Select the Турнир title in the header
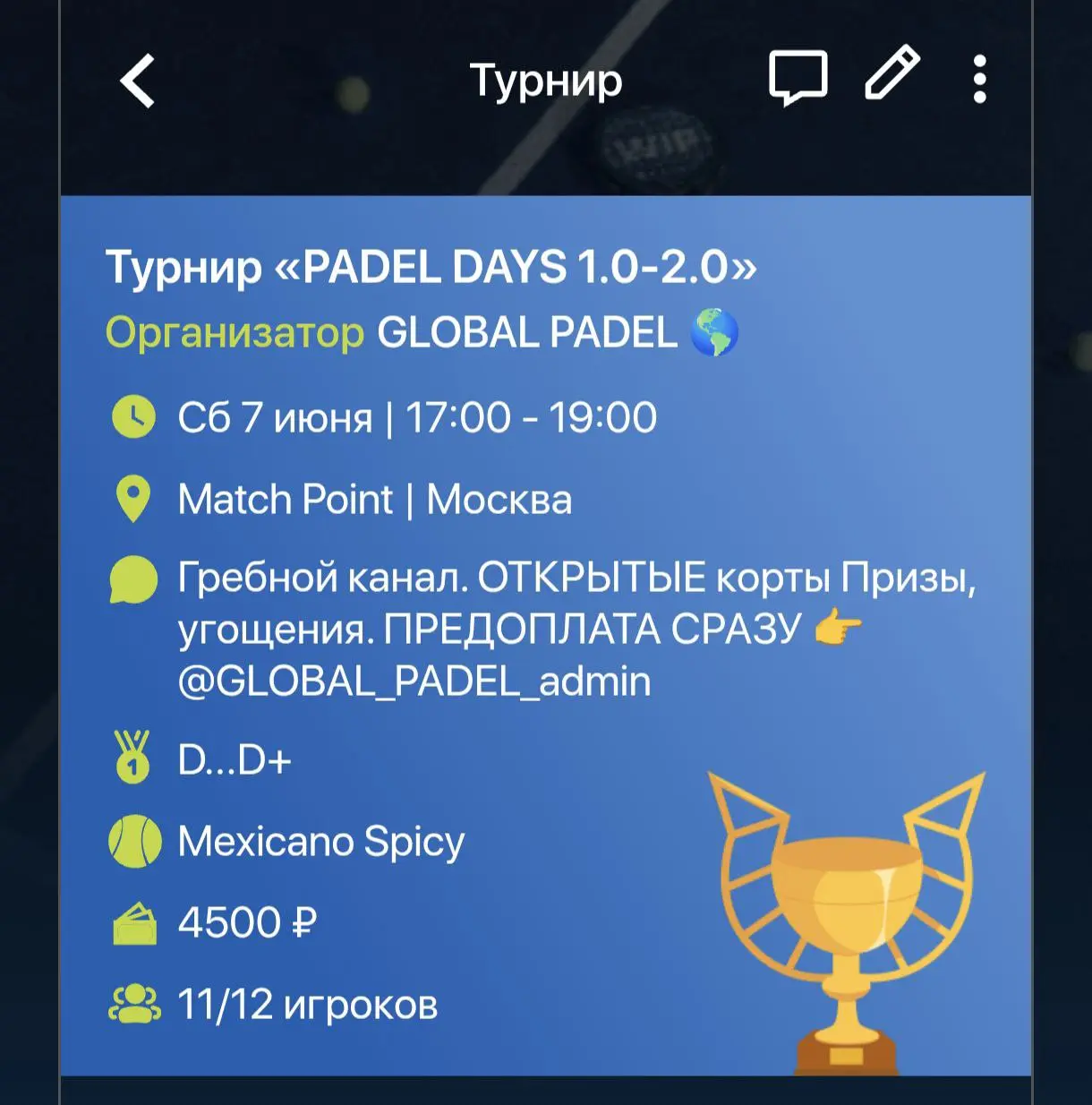The image size is (1092, 1105). coord(546,79)
